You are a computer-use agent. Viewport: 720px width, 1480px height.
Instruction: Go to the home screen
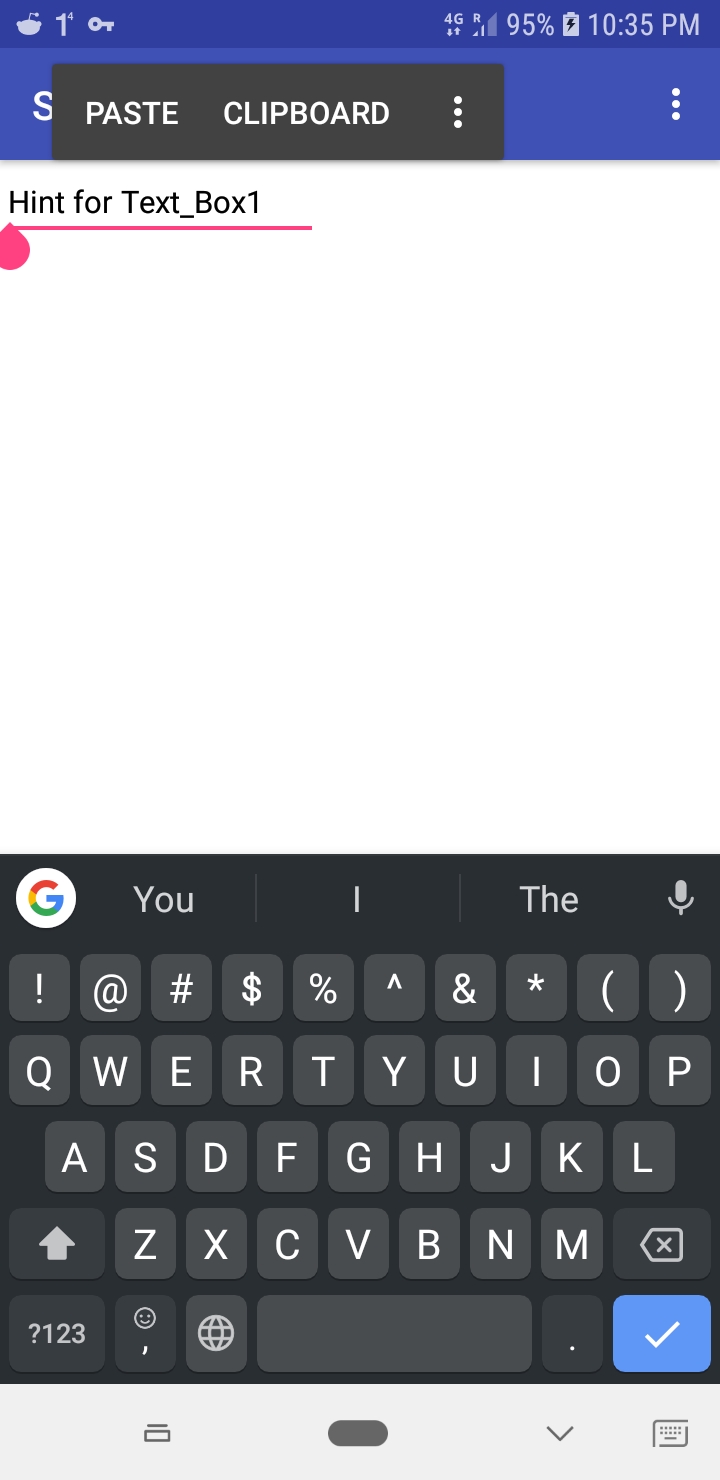358,1433
